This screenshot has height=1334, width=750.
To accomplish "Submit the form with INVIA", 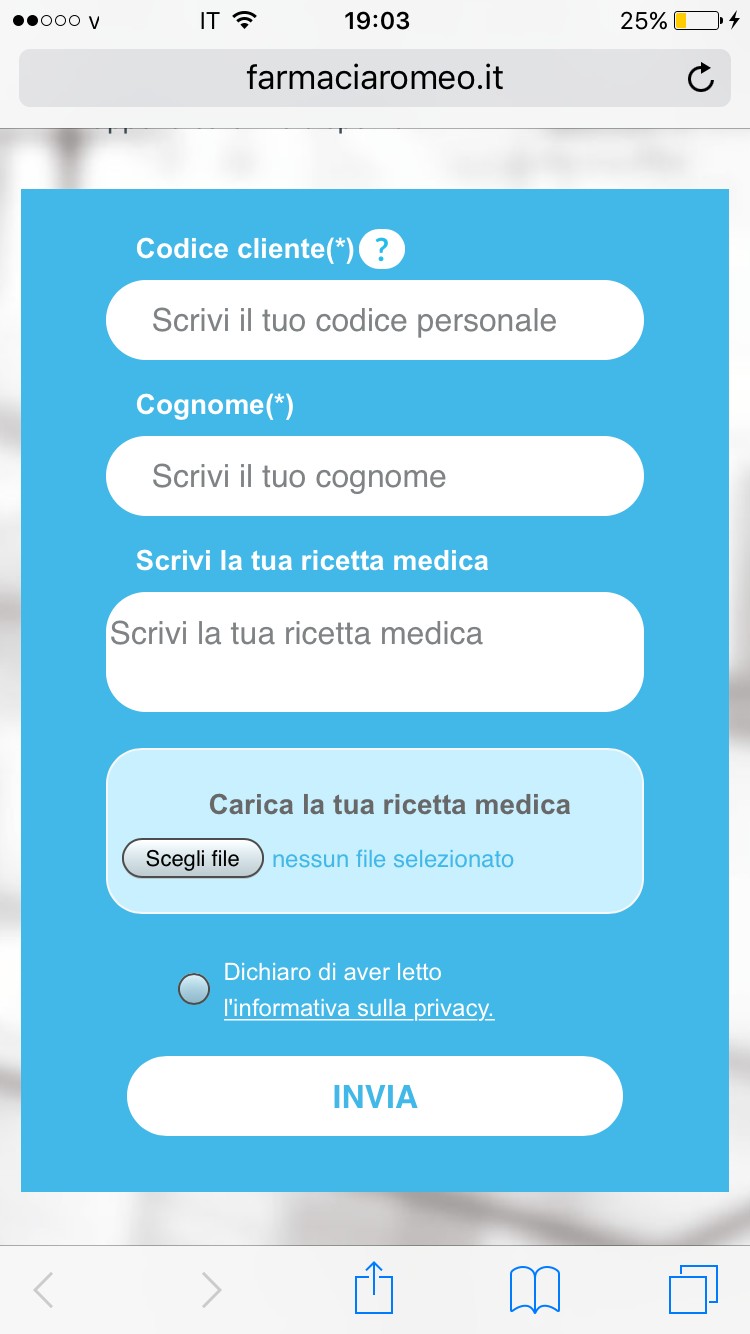I will point(375,1096).
